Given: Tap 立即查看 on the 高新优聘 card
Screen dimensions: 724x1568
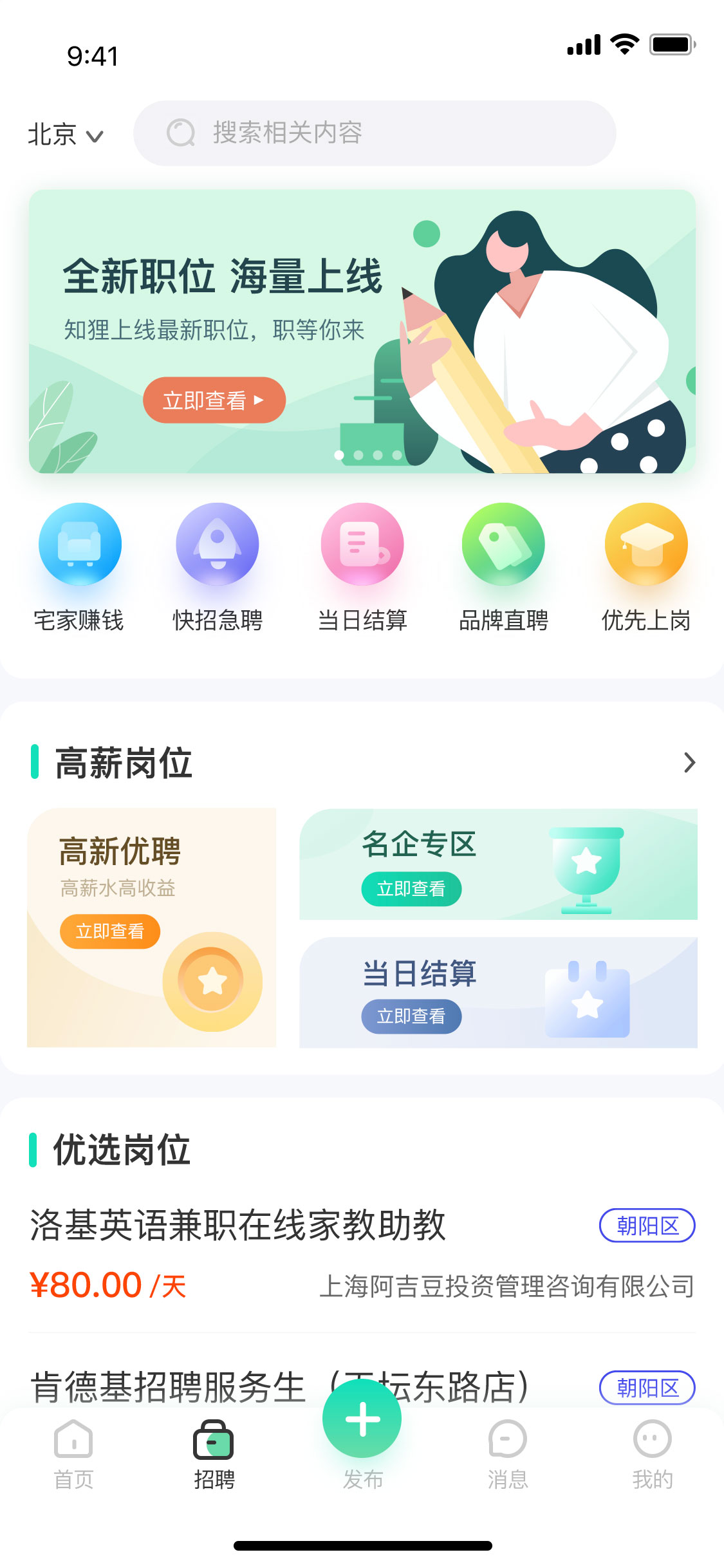Looking at the screenshot, I should click(110, 931).
